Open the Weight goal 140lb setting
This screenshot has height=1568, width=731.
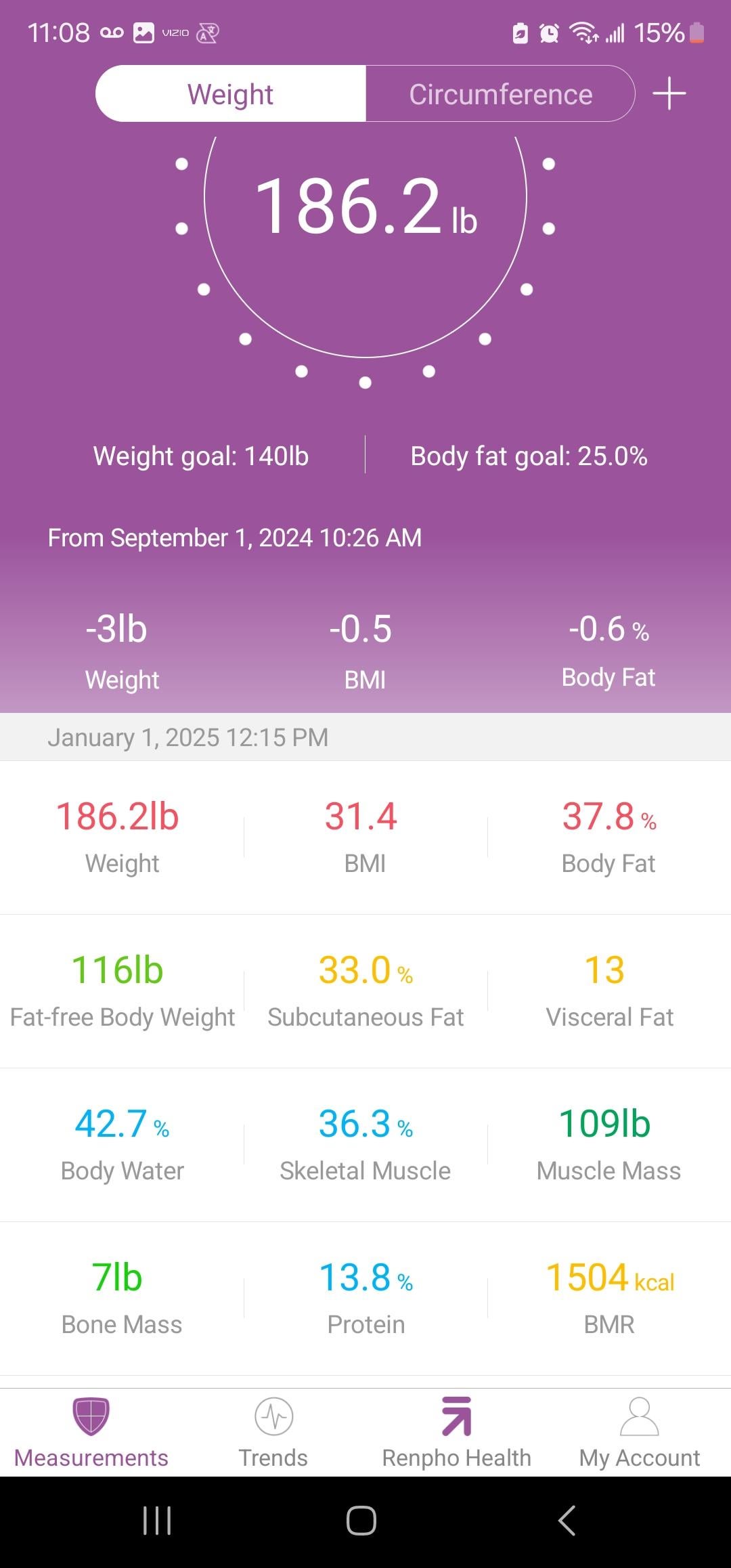(x=201, y=456)
